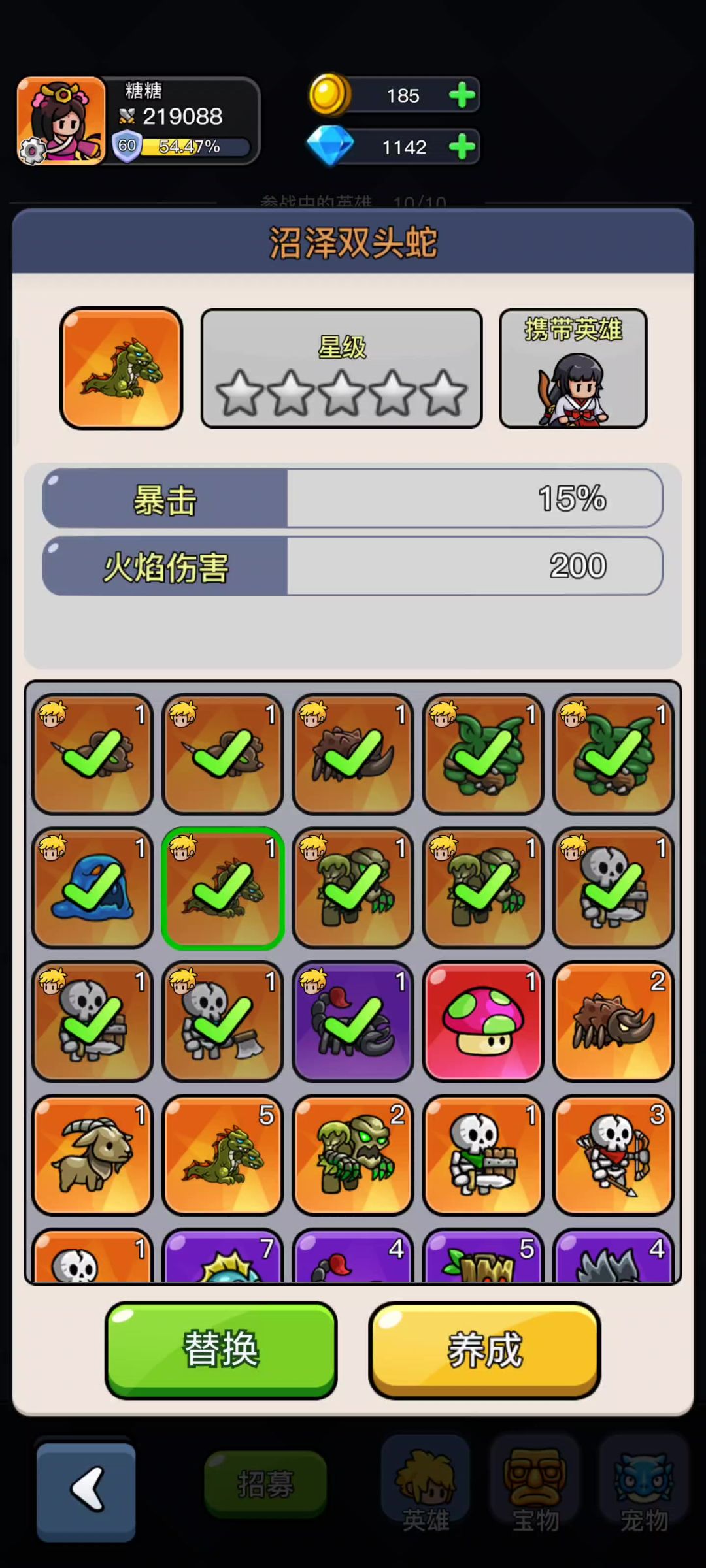Image resolution: width=706 pixels, height=1568 pixels.
Task: Go back with the arrow button
Action: (x=86, y=1490)
